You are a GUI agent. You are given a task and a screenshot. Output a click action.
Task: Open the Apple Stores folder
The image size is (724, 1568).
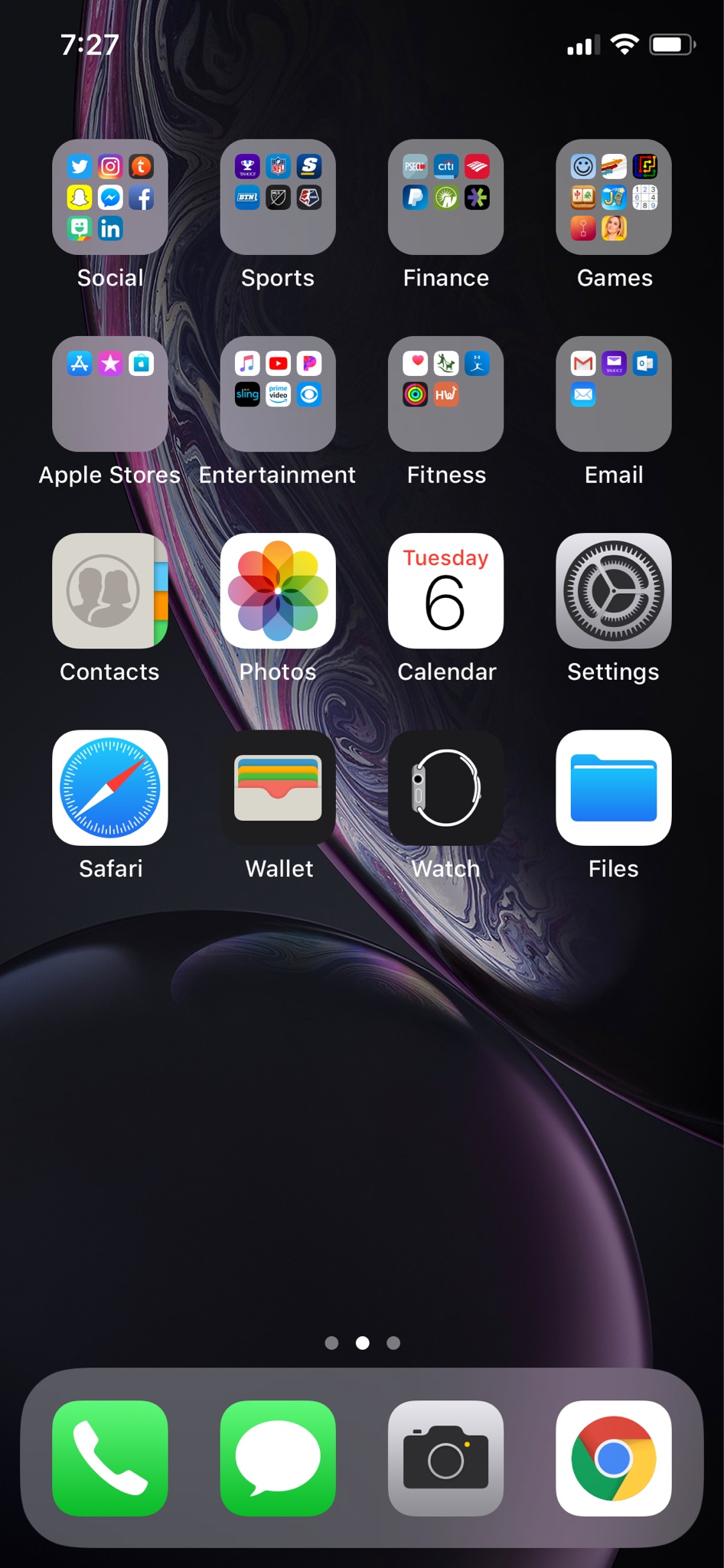[110, 394]
